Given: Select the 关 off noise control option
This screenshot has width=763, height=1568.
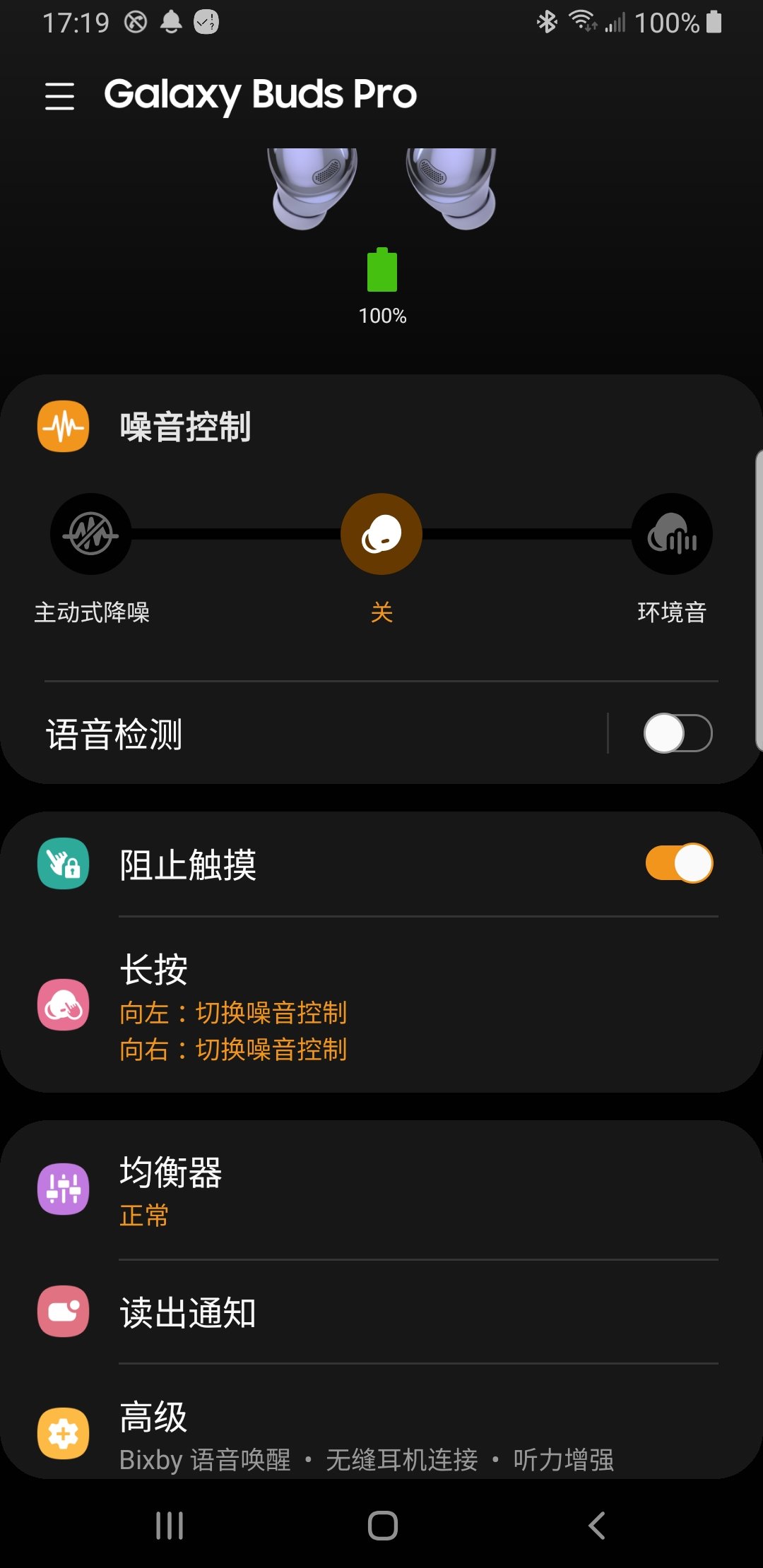Looking at the screenshot, I should pos(381,533).
